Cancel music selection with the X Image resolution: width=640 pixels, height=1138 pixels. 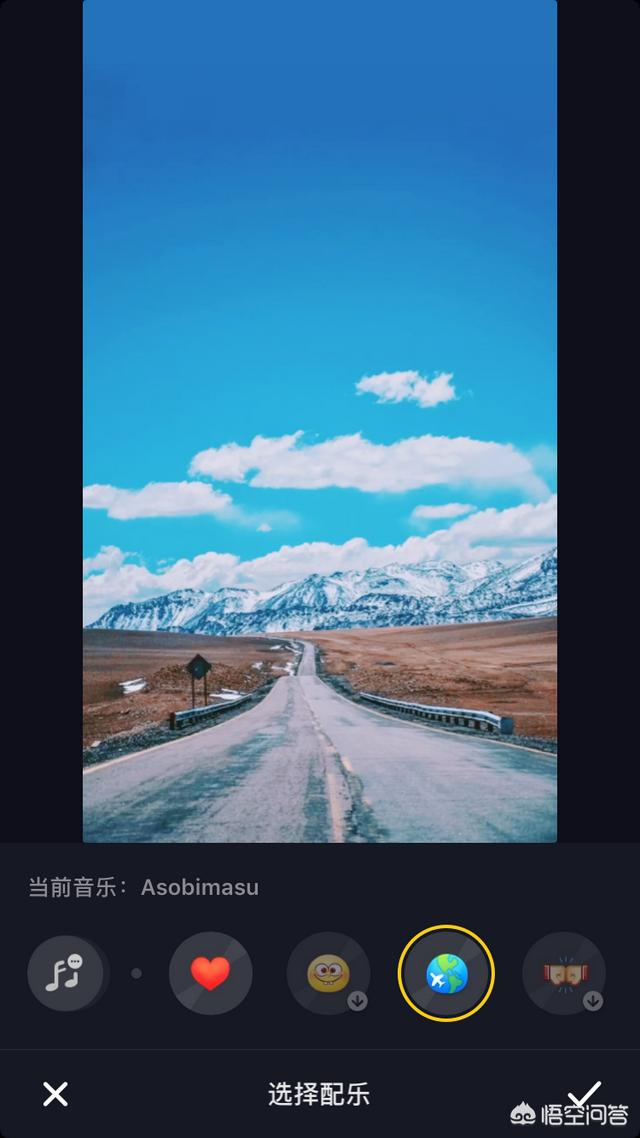click(56, 1093)
